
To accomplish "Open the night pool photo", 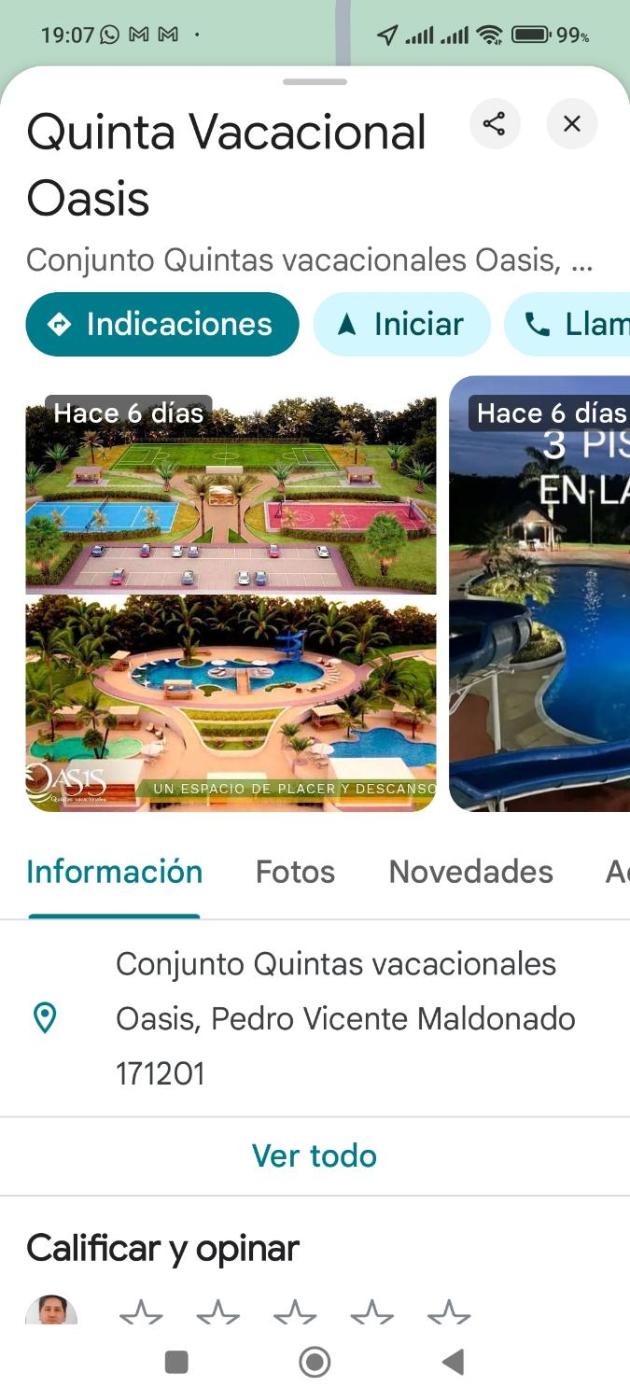I will (540, 603).
